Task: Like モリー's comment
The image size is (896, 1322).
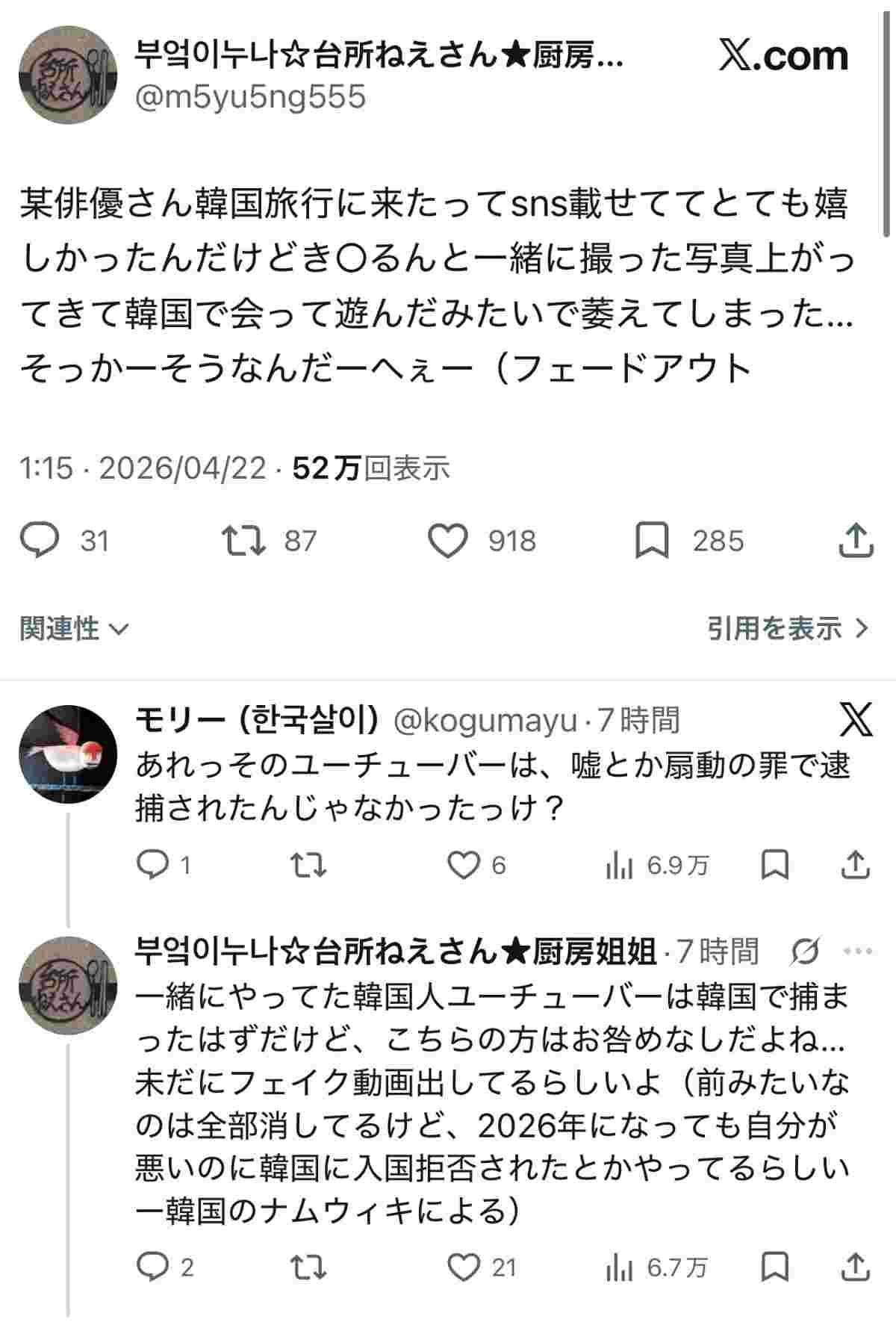Action: pos(463,865)
